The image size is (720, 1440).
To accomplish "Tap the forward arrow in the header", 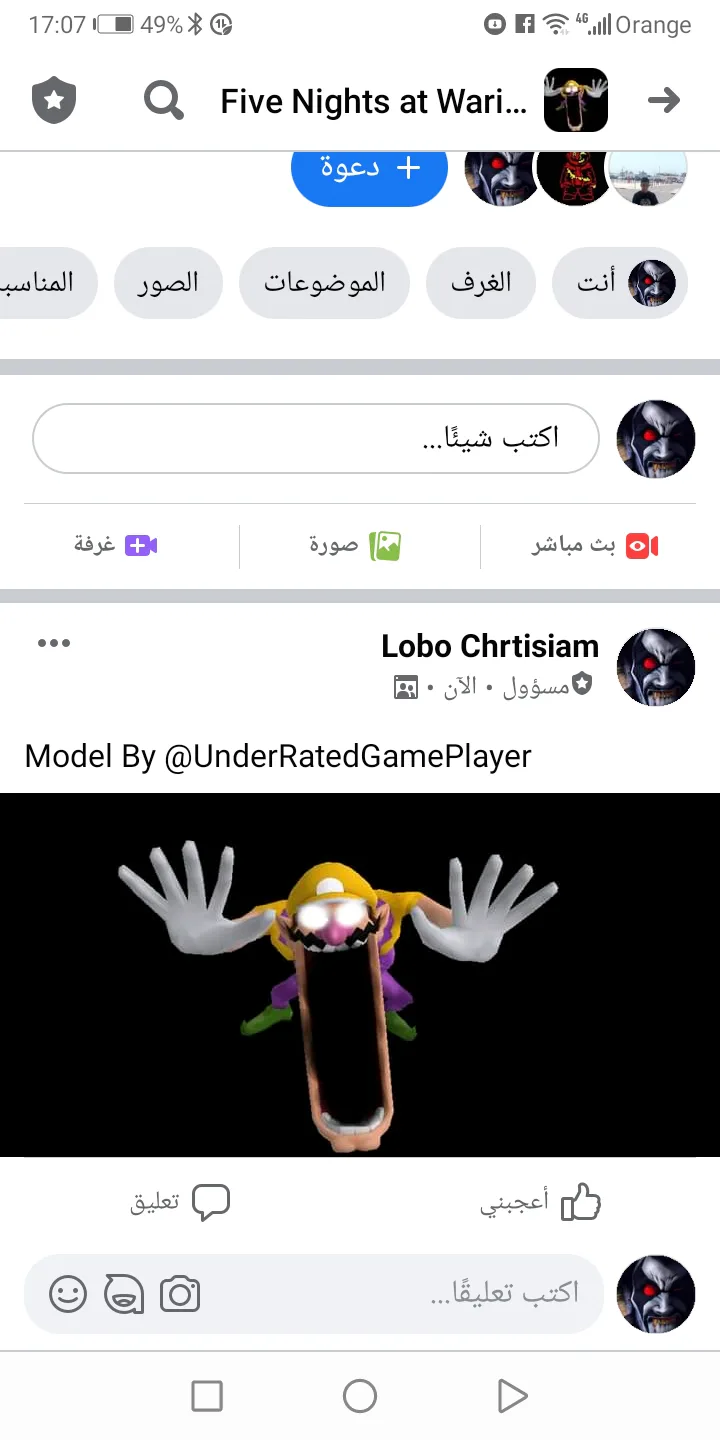I will (663, 100).
